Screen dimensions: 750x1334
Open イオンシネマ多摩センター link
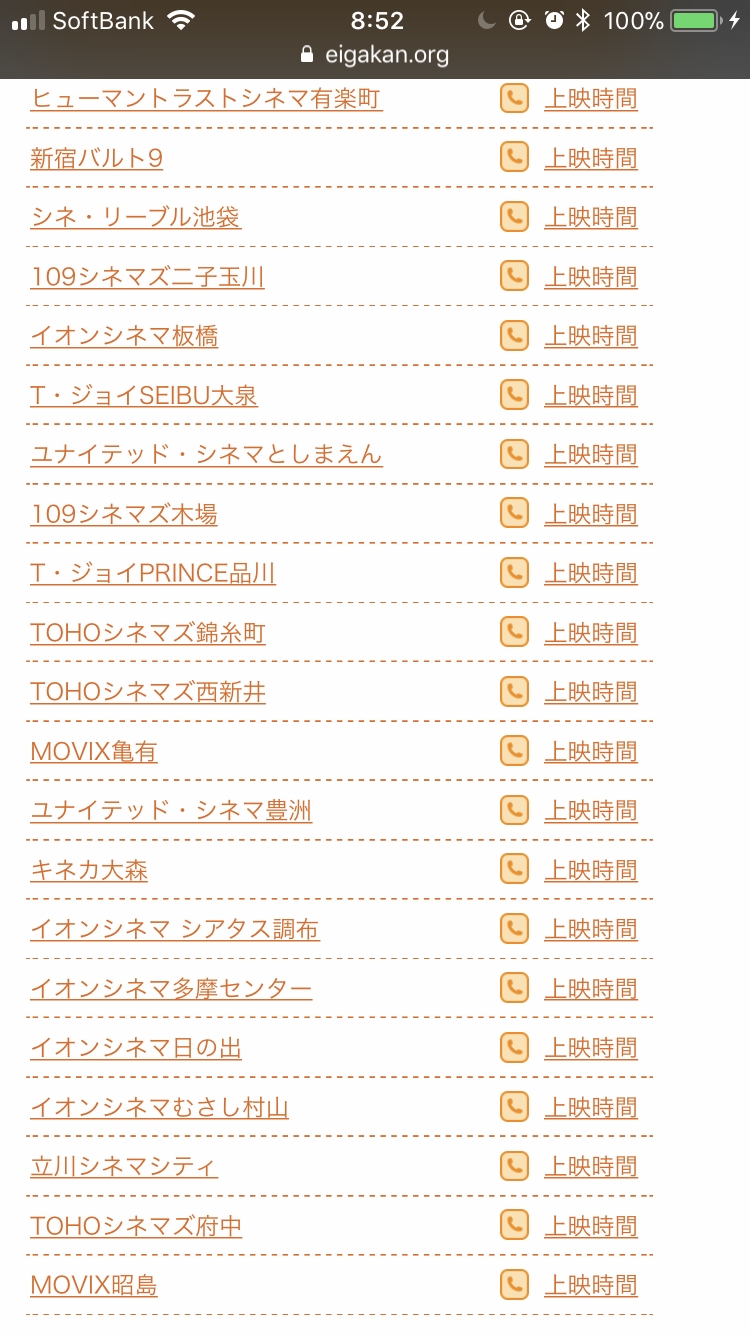[x=171, y=989]
